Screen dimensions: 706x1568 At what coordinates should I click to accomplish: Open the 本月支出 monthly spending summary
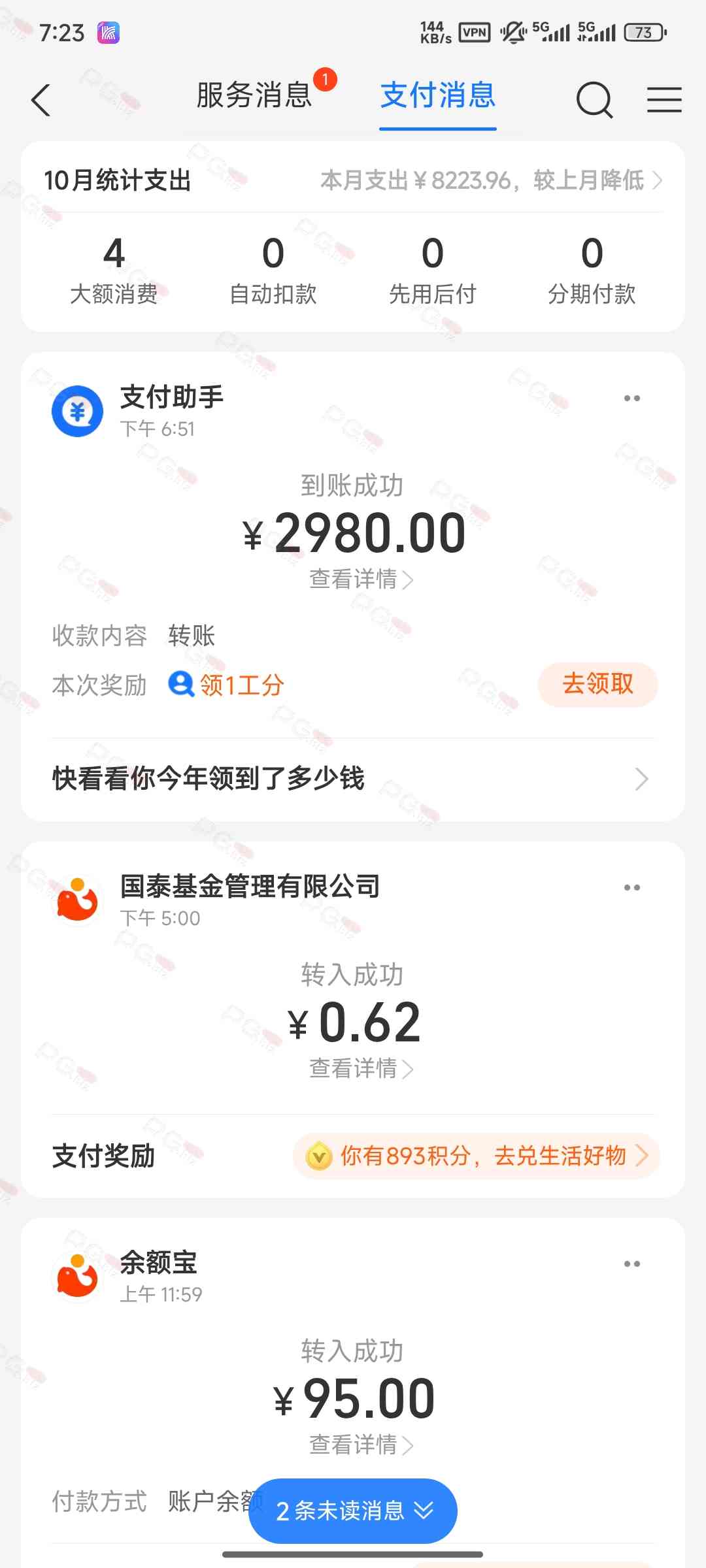[490, 180]
